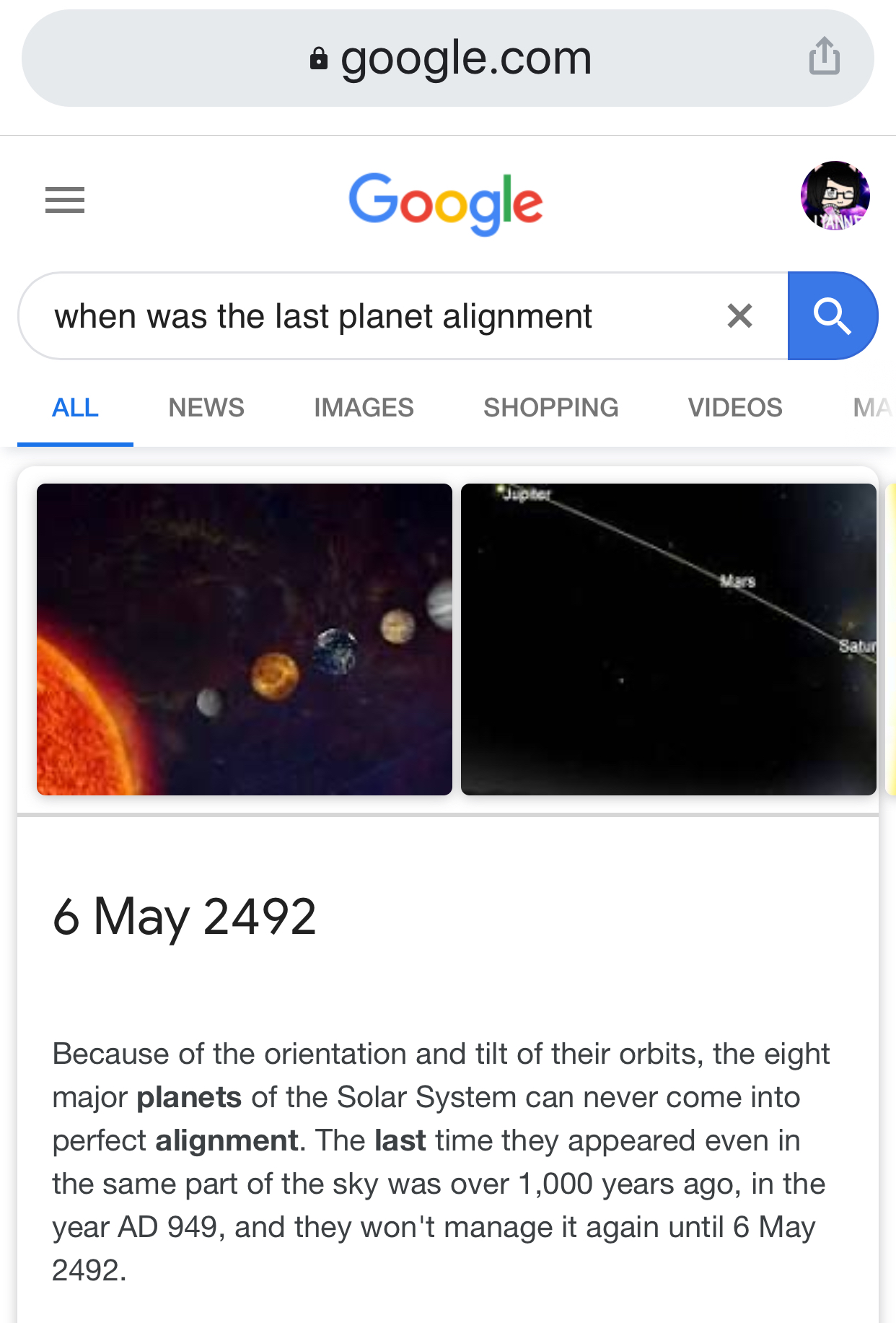Open the Jupiter Mars alignment image
896x1323 pixels.
(668, 639)
